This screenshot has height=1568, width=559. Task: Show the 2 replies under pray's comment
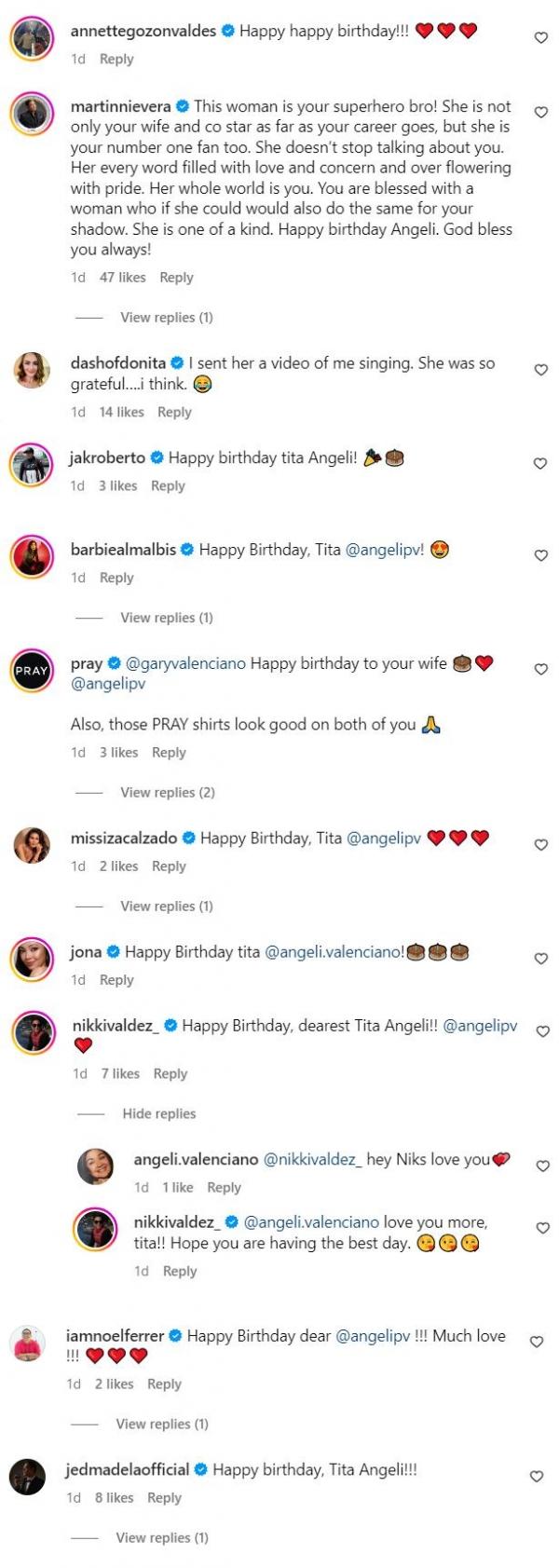pyautogui.click(x=167, y=792)
